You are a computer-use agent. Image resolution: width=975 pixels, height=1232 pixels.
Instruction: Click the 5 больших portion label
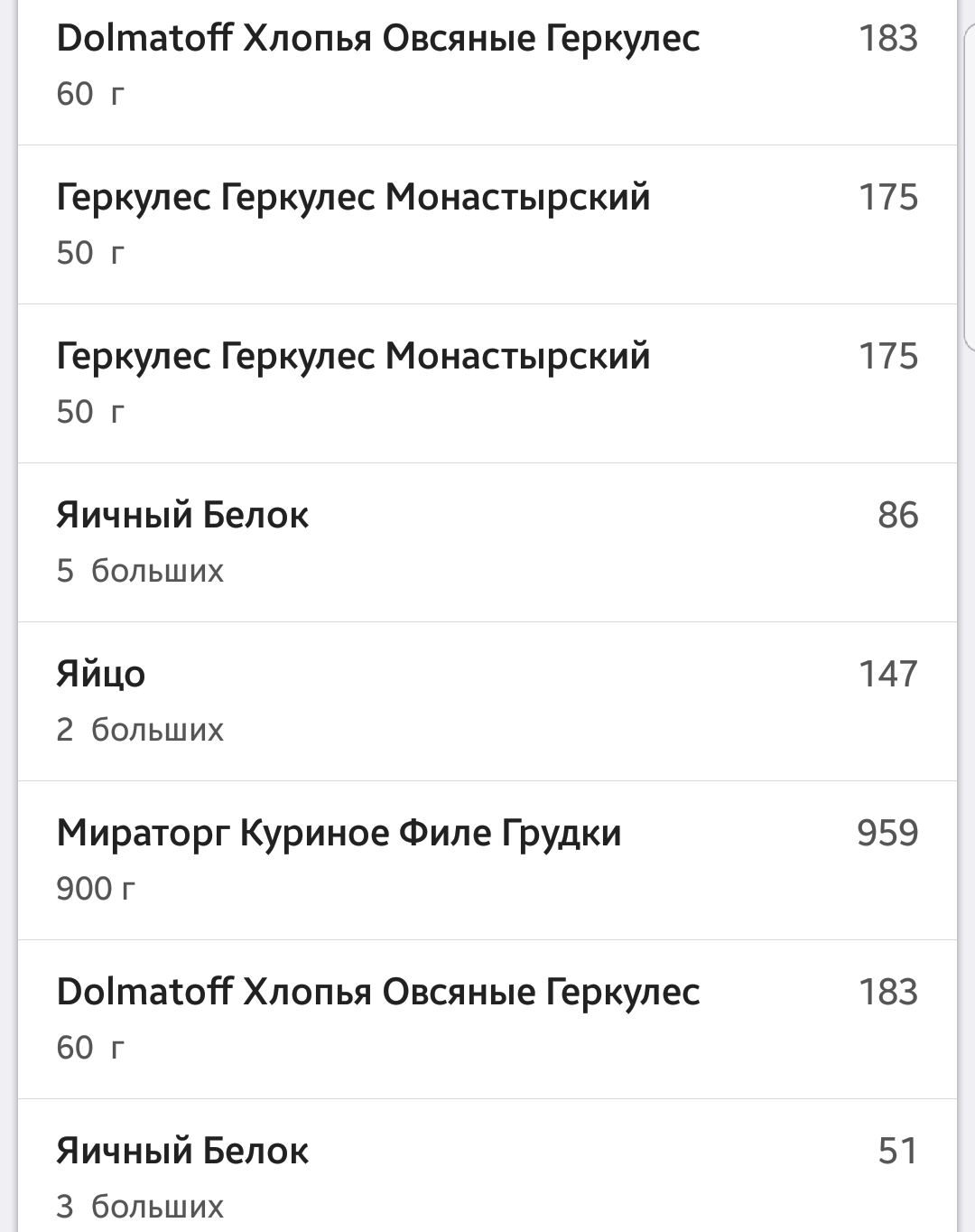coord(140,570)
